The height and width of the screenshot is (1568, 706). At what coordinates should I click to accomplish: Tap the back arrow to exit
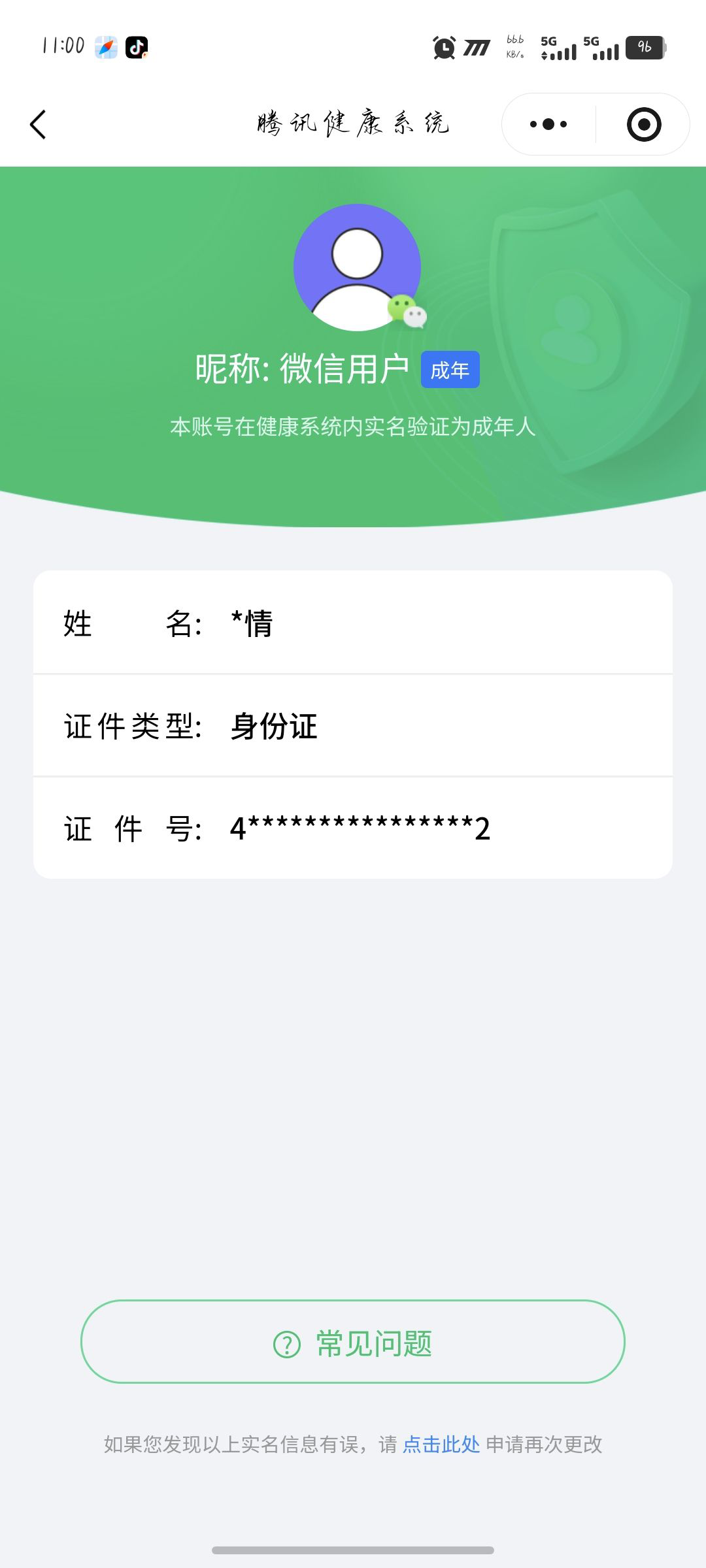coord(39,125)
